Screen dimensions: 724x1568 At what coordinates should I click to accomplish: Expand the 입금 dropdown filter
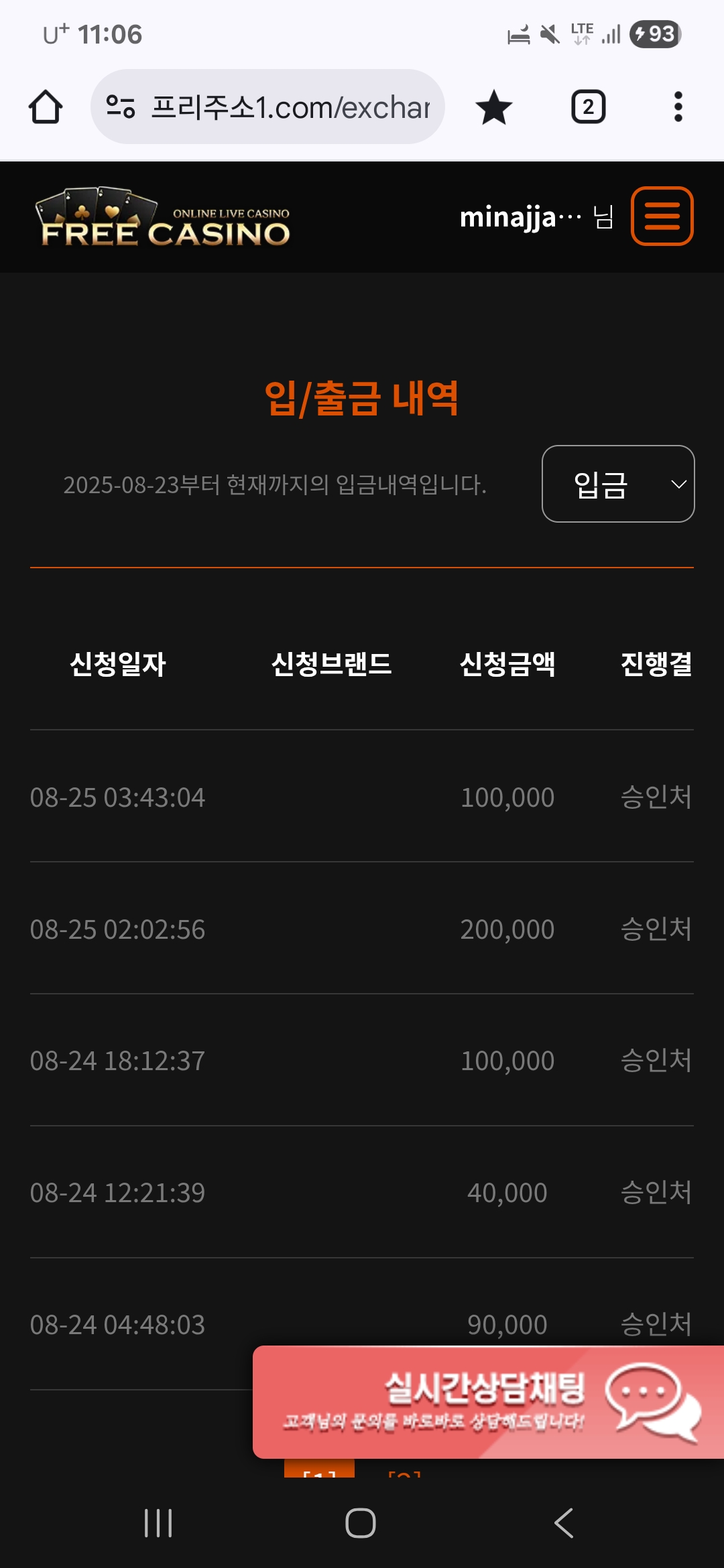618,484
